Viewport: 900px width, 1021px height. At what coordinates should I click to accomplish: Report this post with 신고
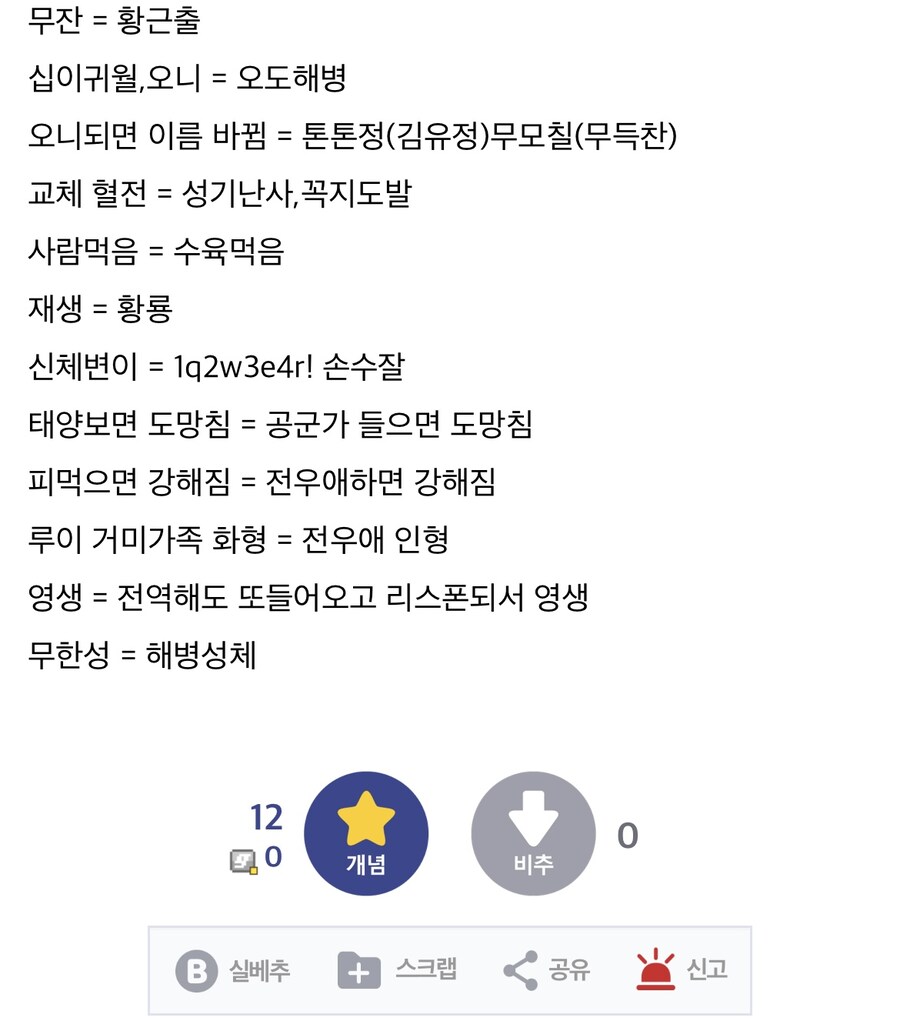coord(682,970)
